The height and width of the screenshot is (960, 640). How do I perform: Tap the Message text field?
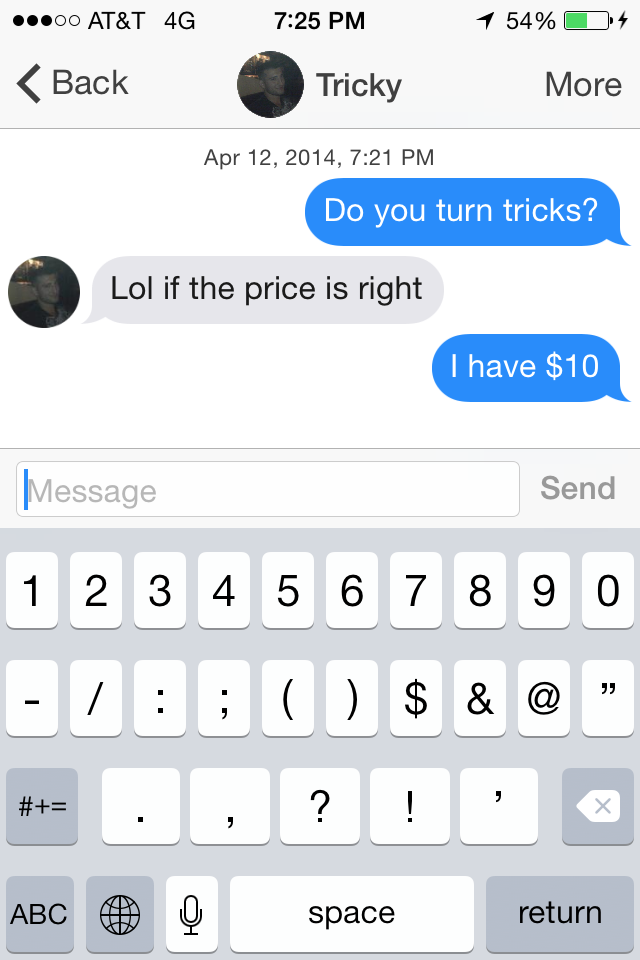coord(268,489)
